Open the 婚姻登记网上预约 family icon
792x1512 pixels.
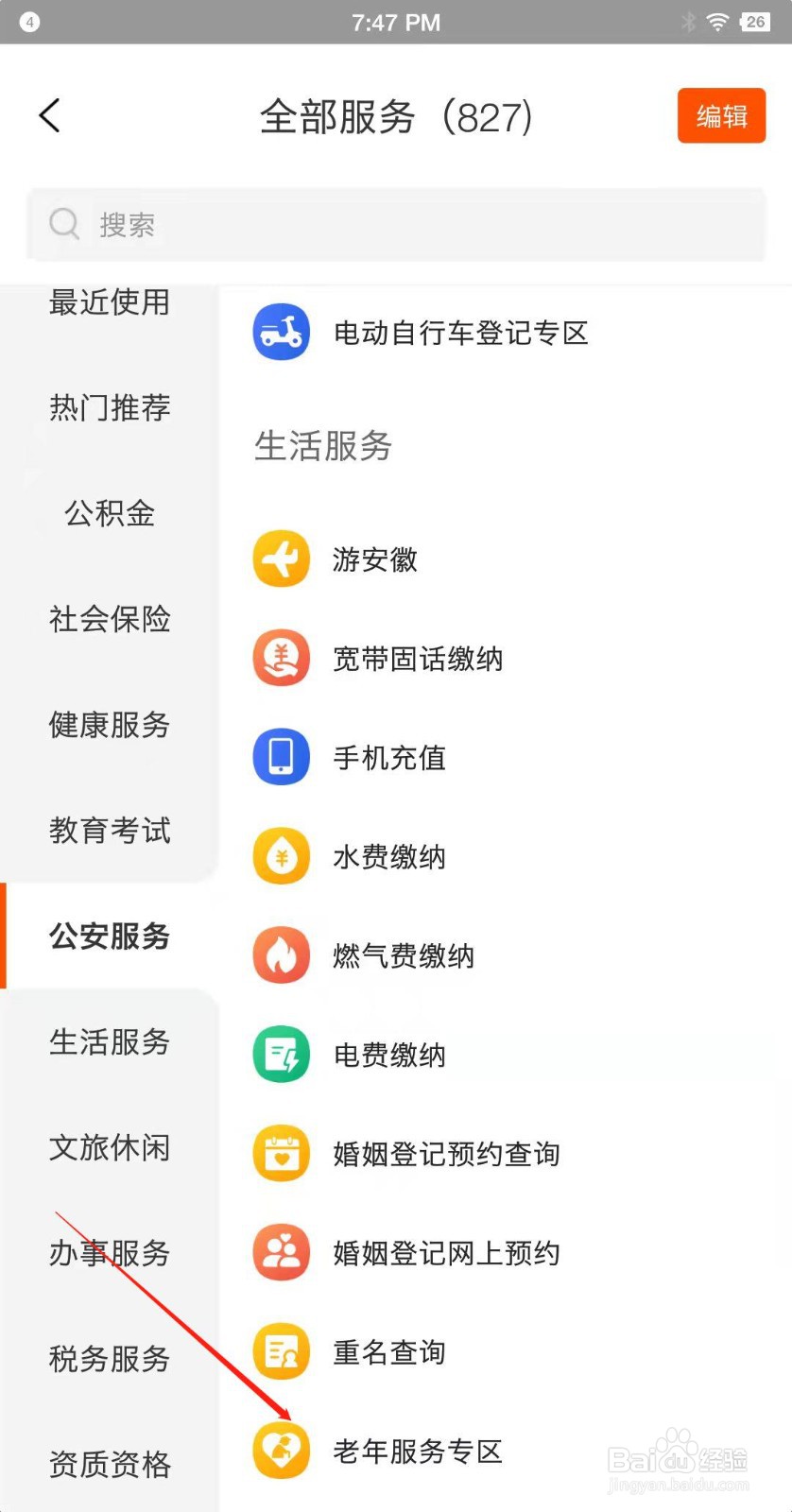[281, 1253]
